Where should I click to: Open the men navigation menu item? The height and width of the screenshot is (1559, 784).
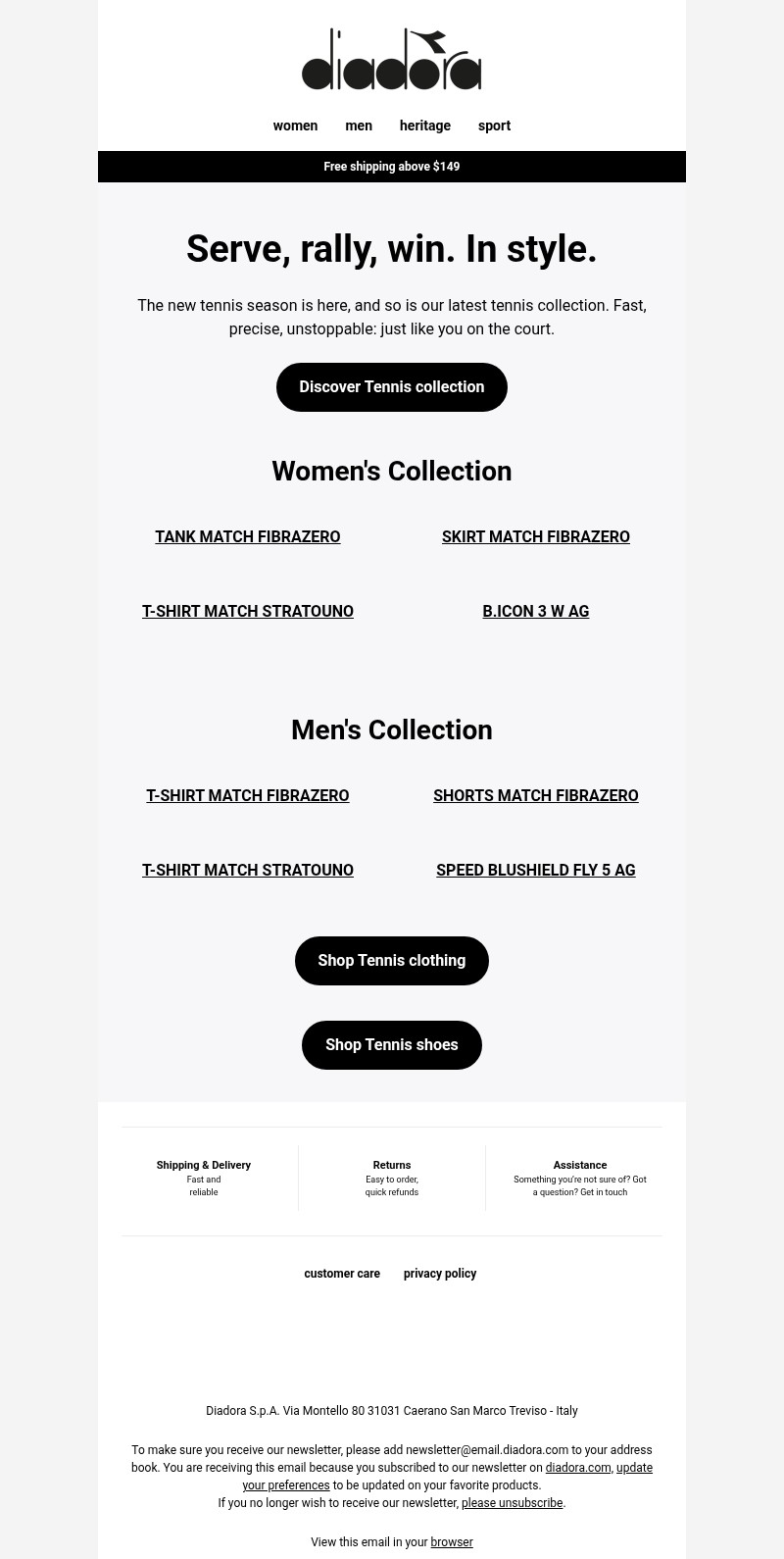(x=359, y=126)
